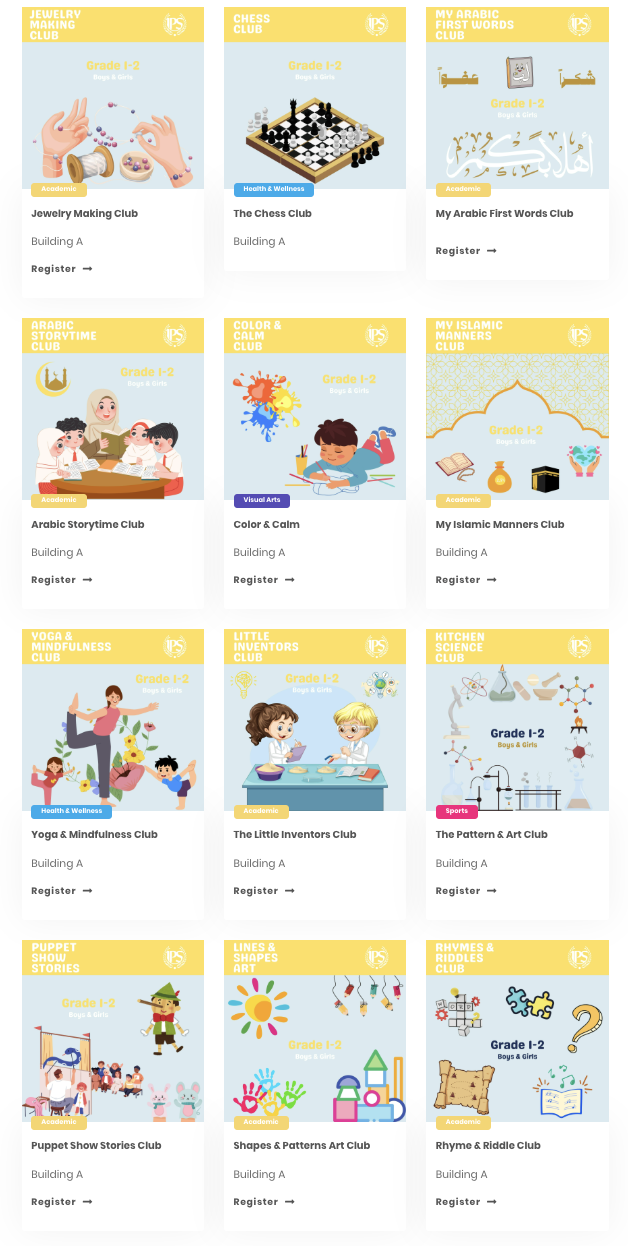Register for My Arabic First Words Club
Image resolution: width=628 pixels, height=1246 pixels.
[466, 251]
